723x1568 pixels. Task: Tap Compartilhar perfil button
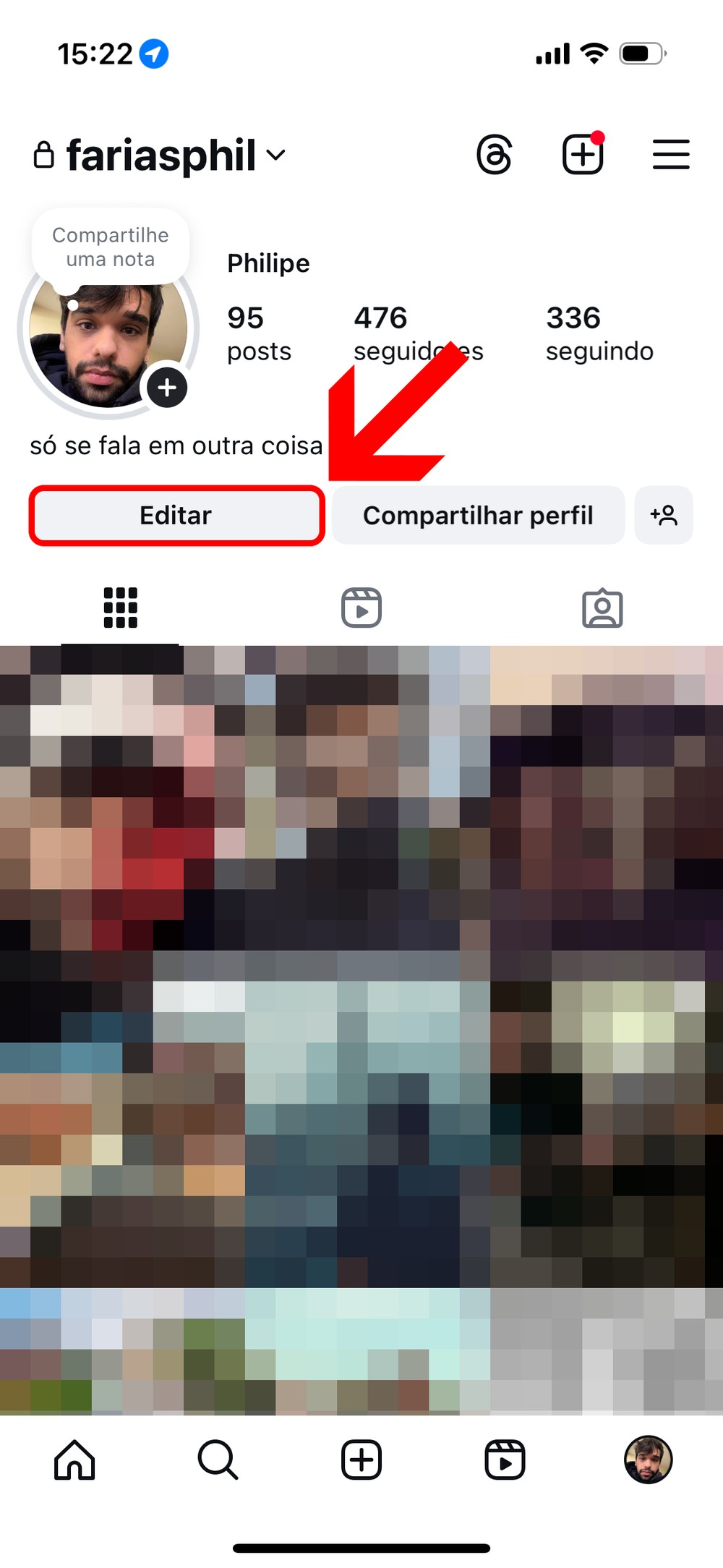(x=478, y=516)
